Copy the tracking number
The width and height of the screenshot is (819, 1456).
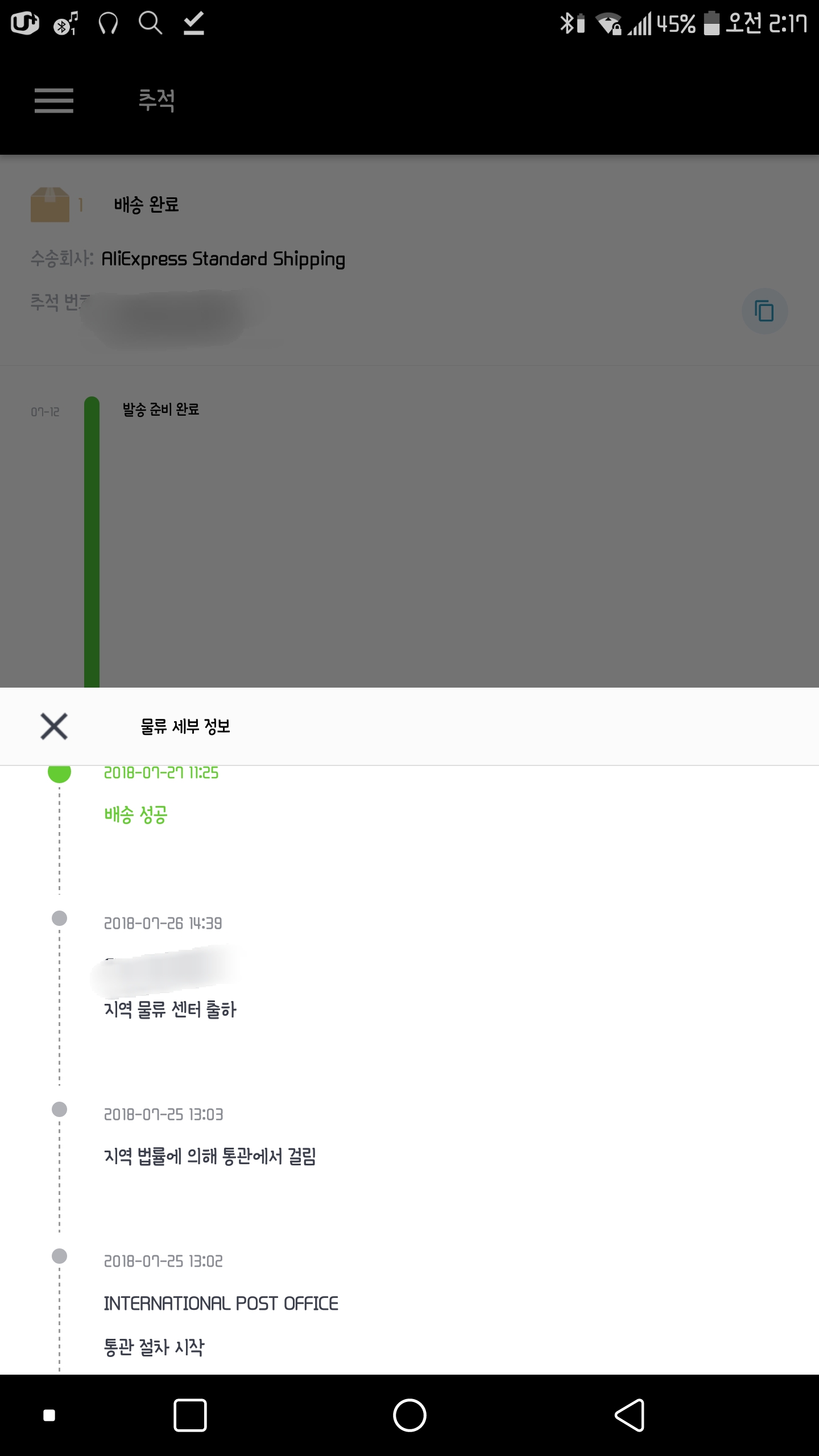(x=764, y=311)
